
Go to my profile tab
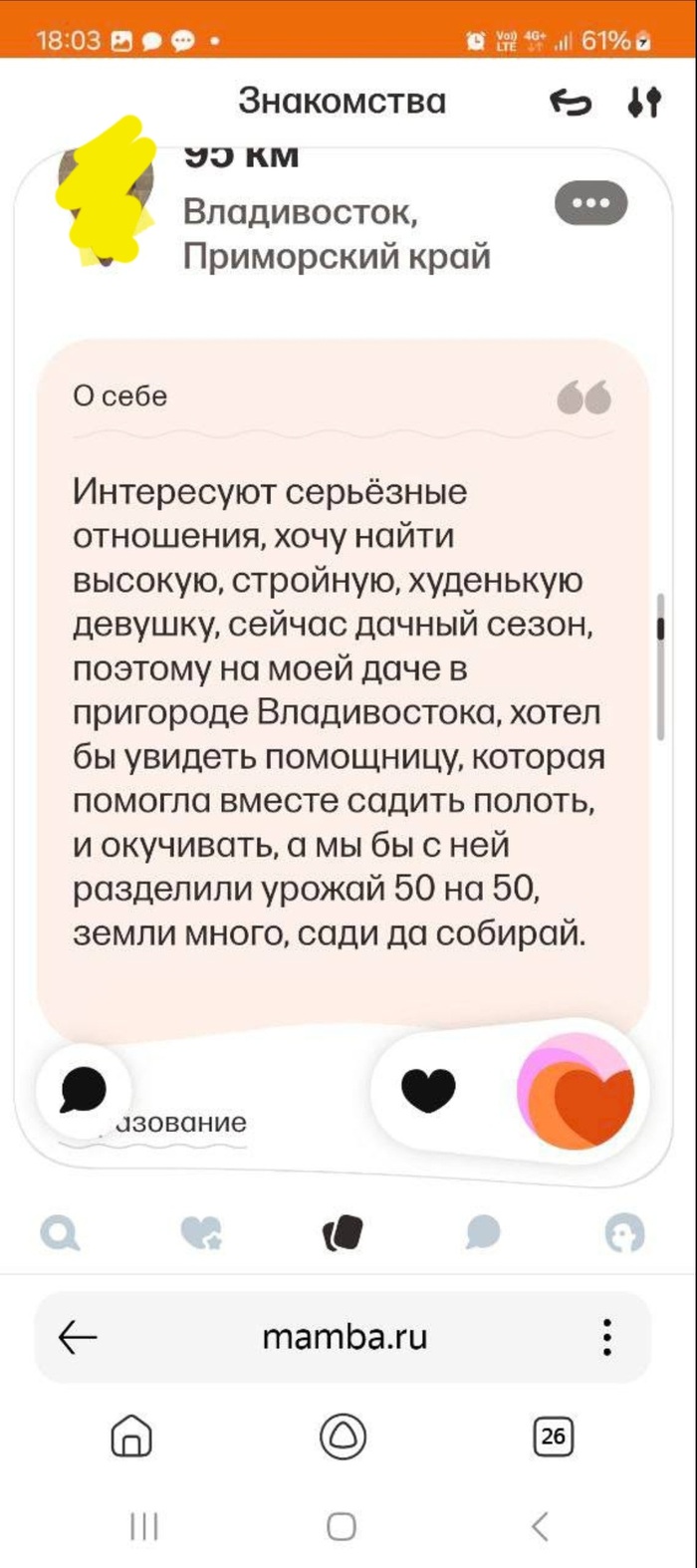624,1233
